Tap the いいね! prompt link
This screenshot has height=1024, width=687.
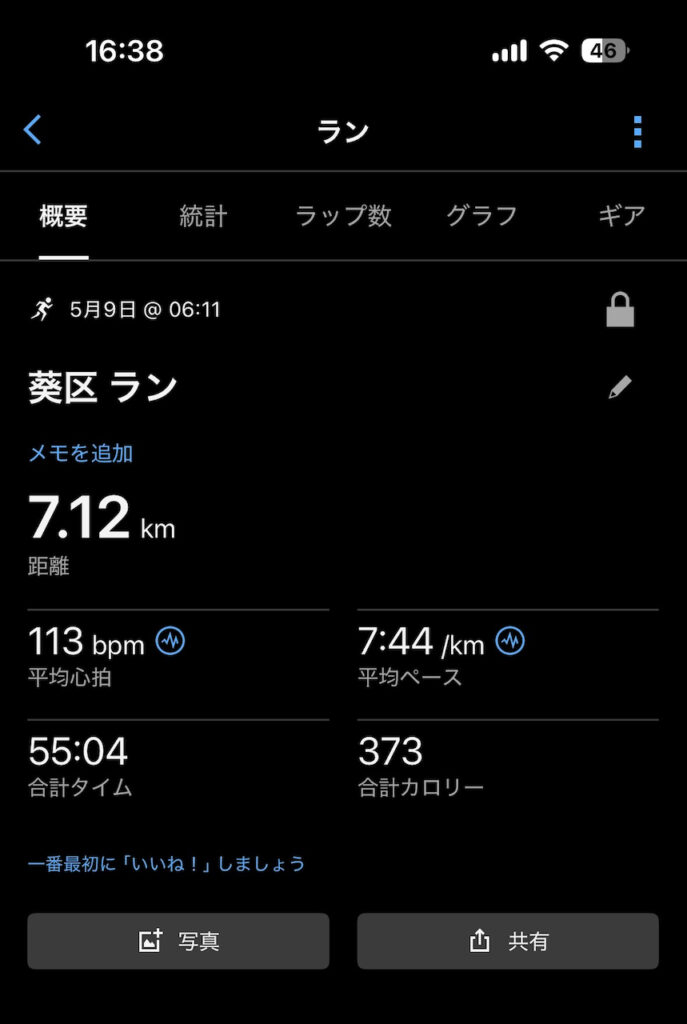[x=167, y=864]
